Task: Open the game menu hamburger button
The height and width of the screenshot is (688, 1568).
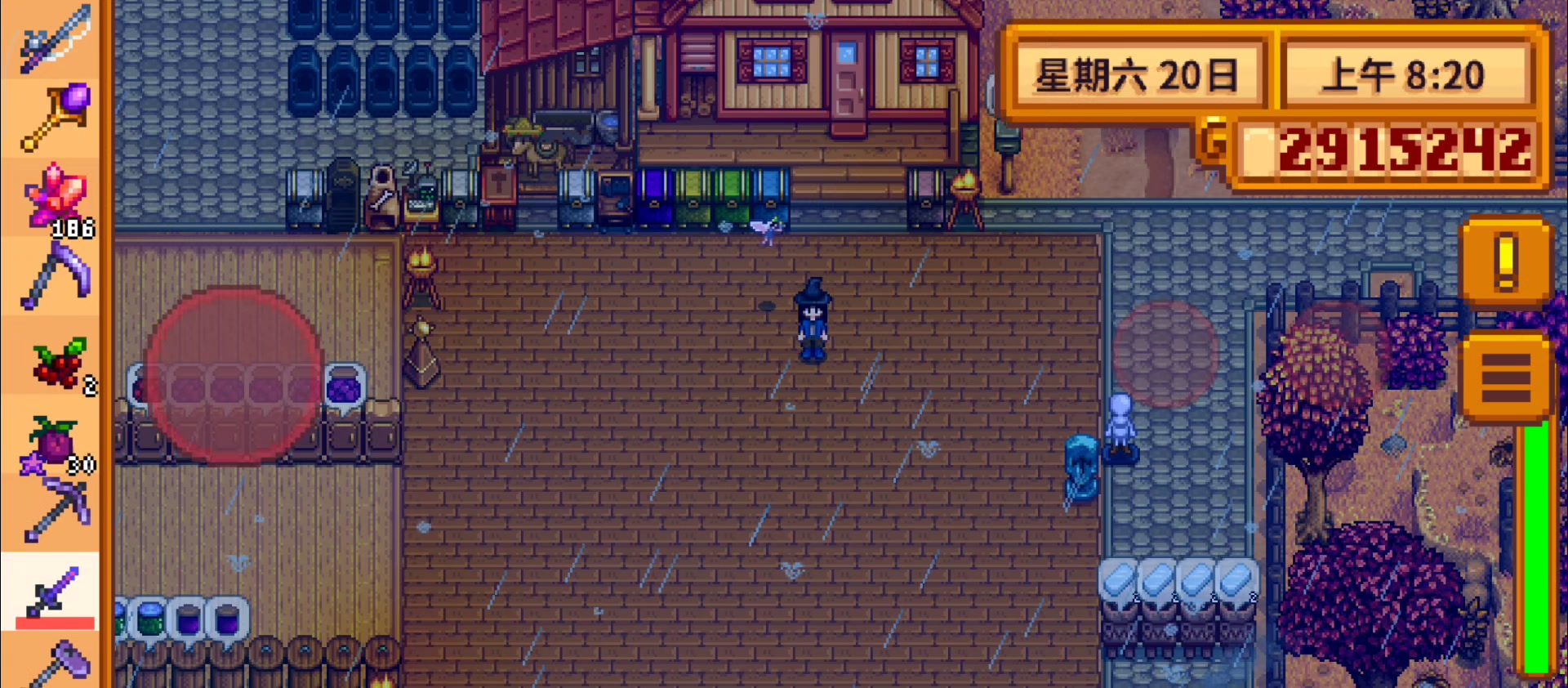Action: 1506,378
